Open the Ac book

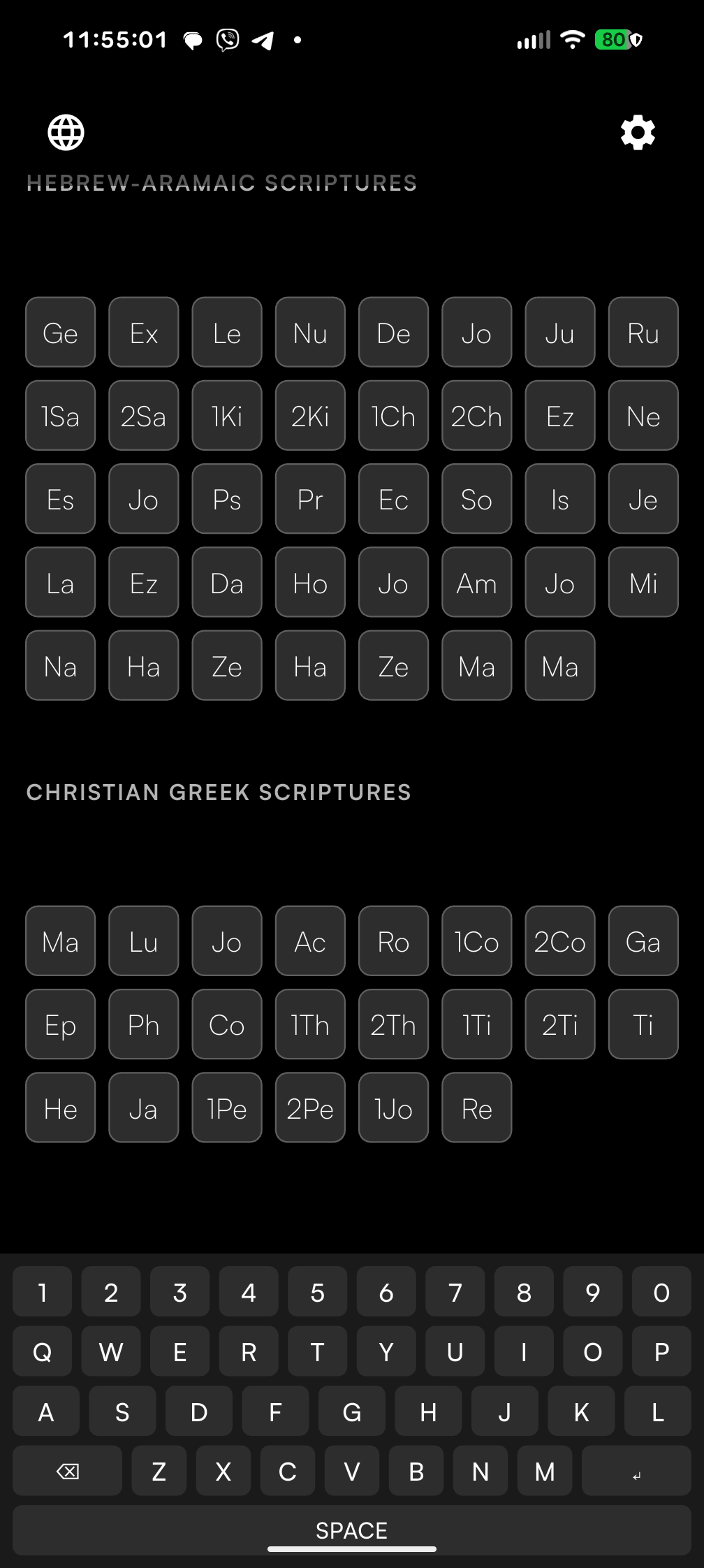310,941
